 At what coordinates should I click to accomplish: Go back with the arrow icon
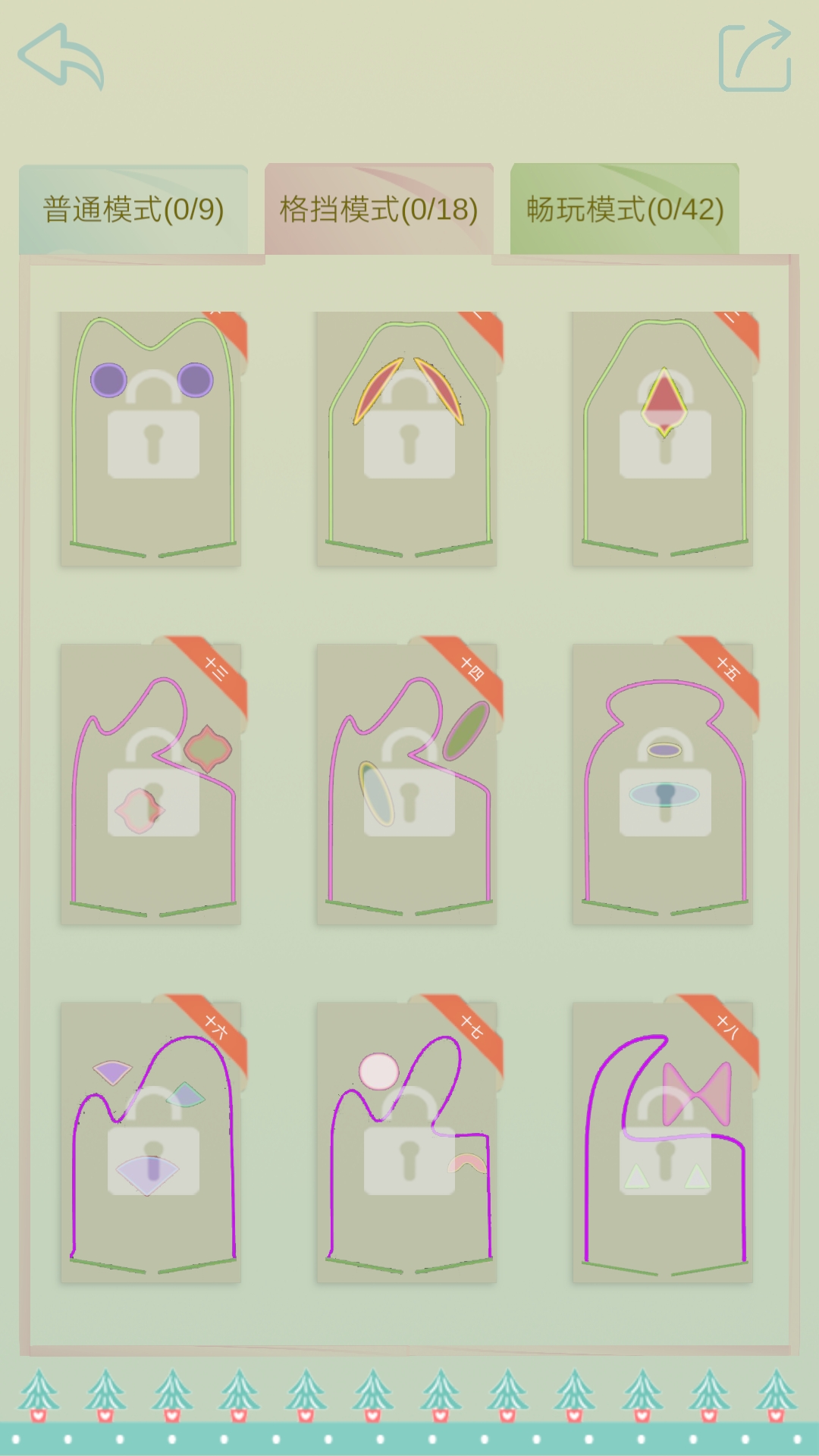pos(61,56)
